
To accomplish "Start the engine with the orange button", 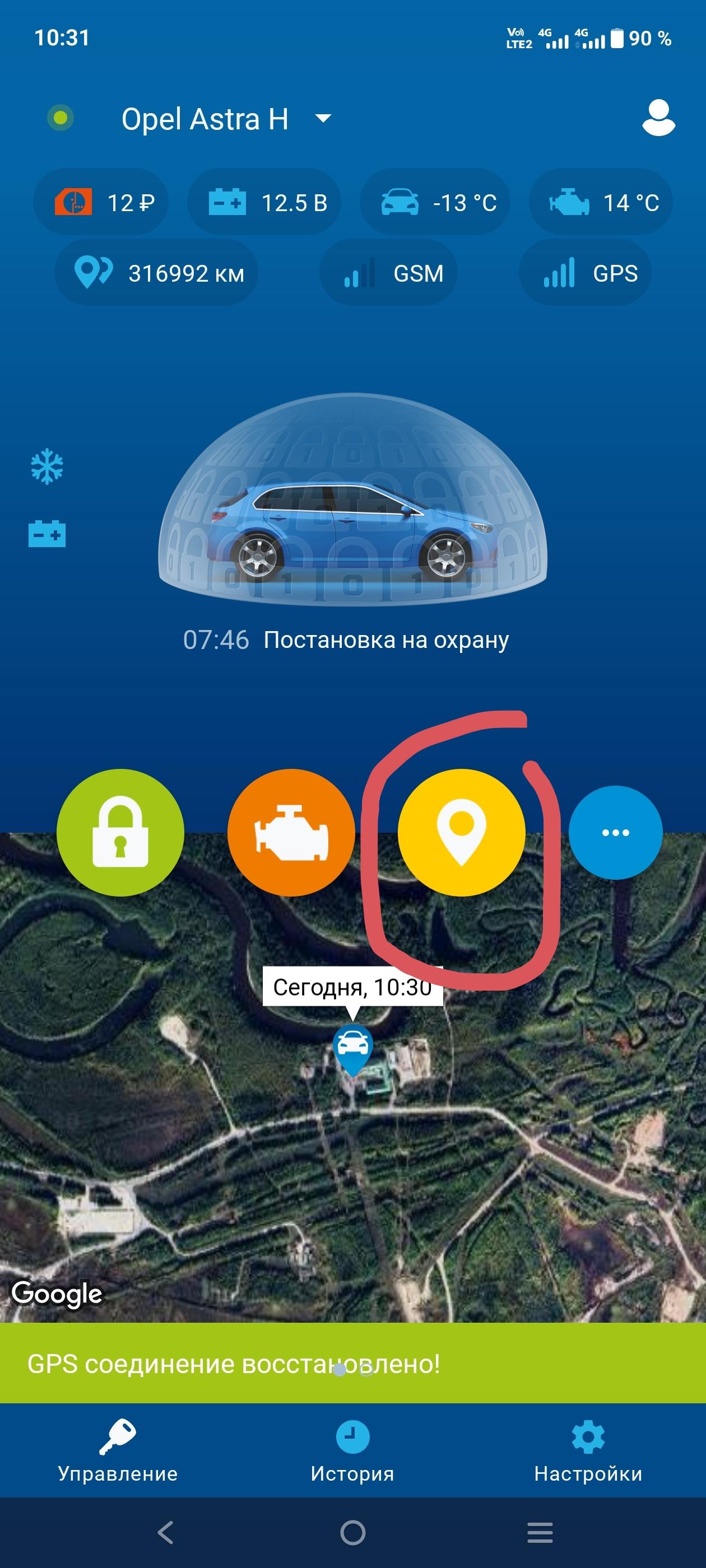I will (x=291, y=832).
